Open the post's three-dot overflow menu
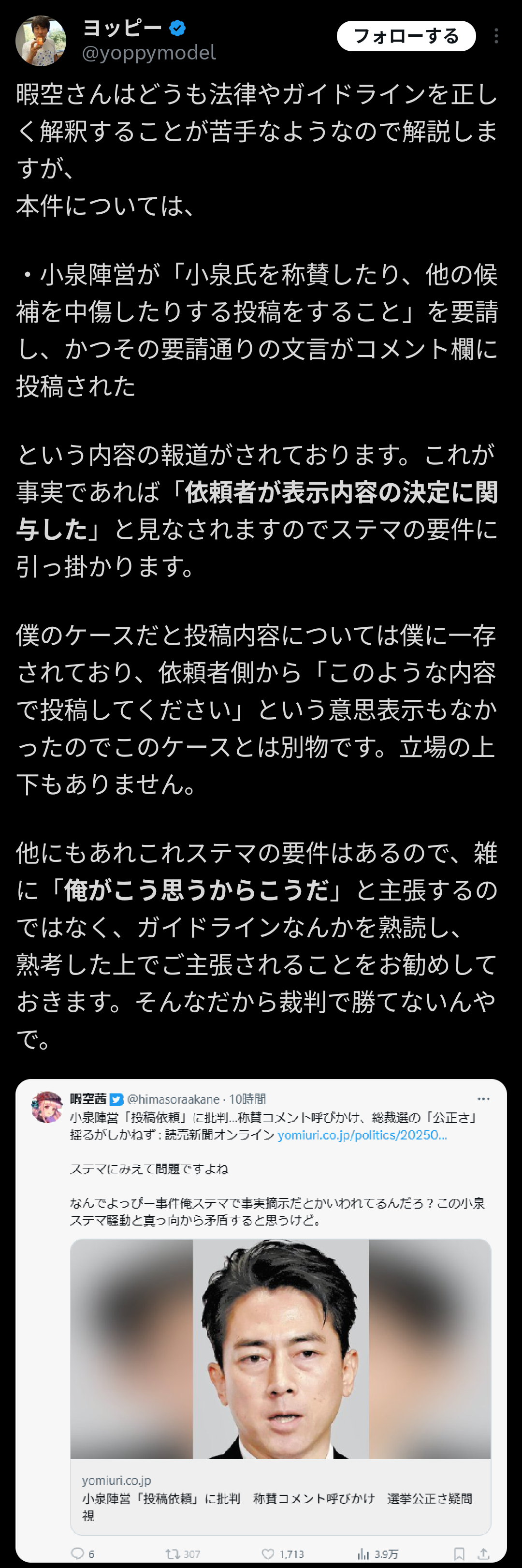 click(496, 37)
